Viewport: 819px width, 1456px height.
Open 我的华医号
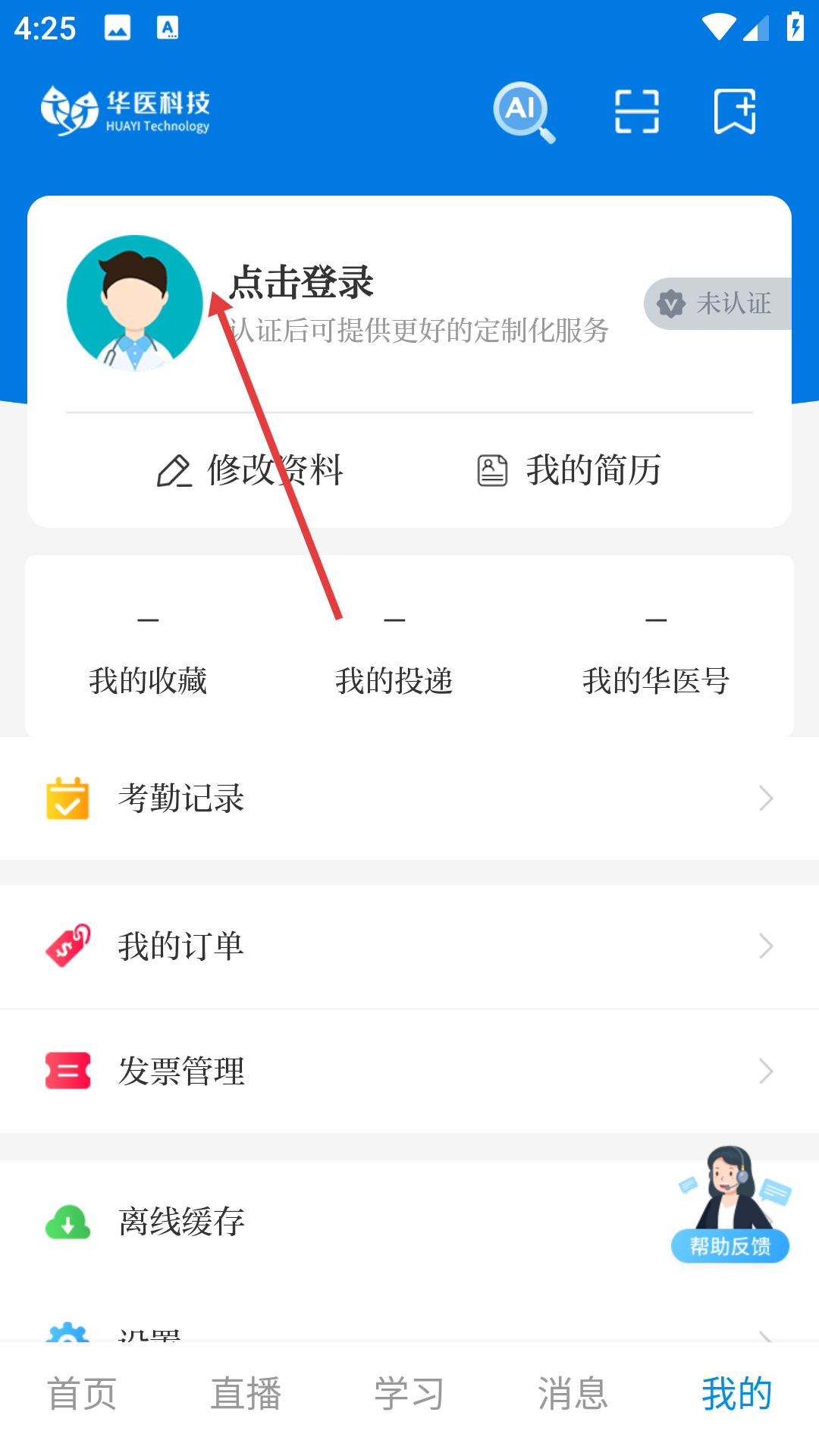pos(656,660)
